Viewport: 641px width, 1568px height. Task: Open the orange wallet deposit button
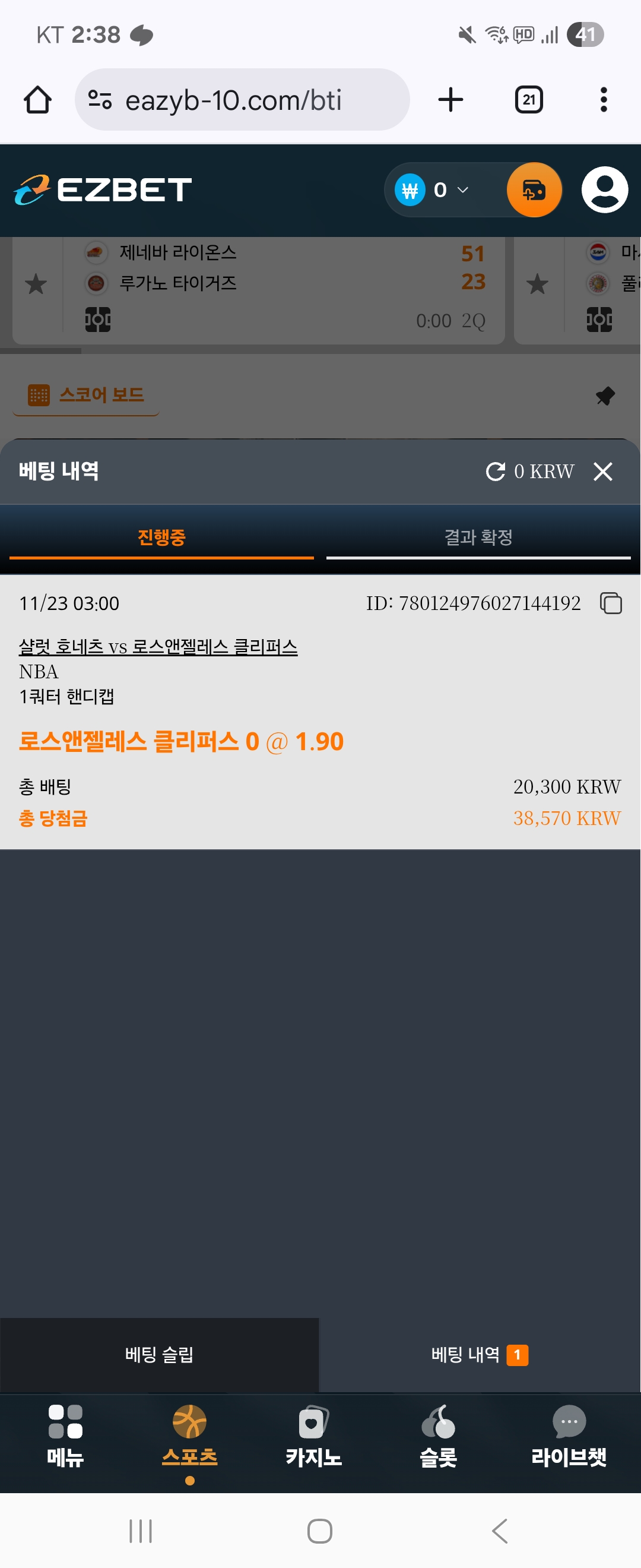(534, 190)
